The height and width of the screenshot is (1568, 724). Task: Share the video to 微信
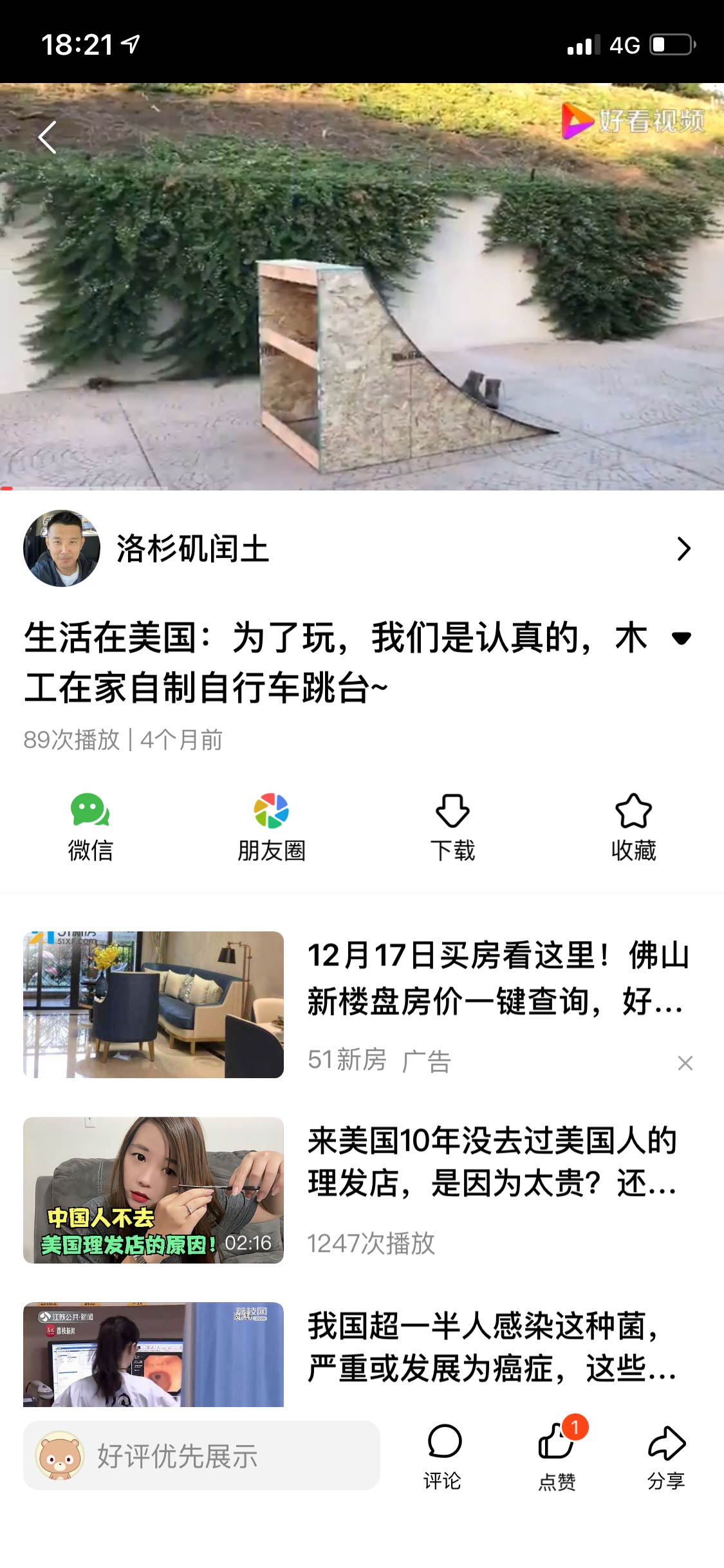[90, 826]
